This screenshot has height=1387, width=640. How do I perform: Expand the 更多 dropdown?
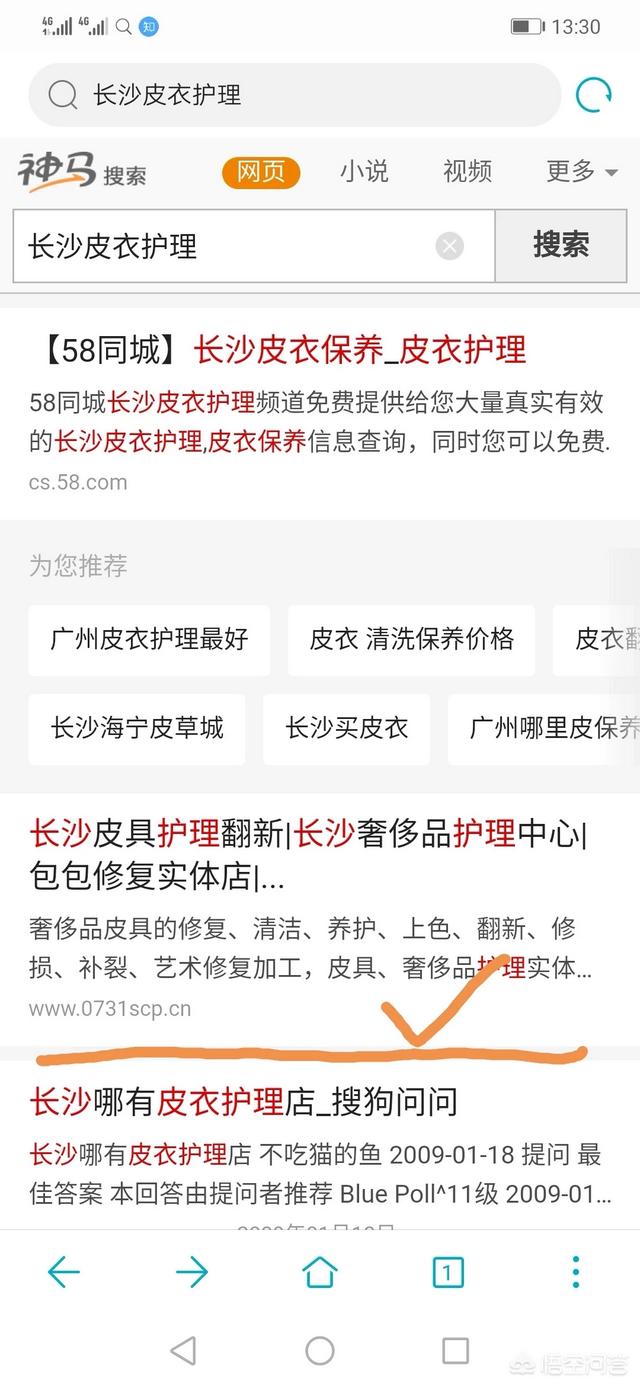click(582, 171)
